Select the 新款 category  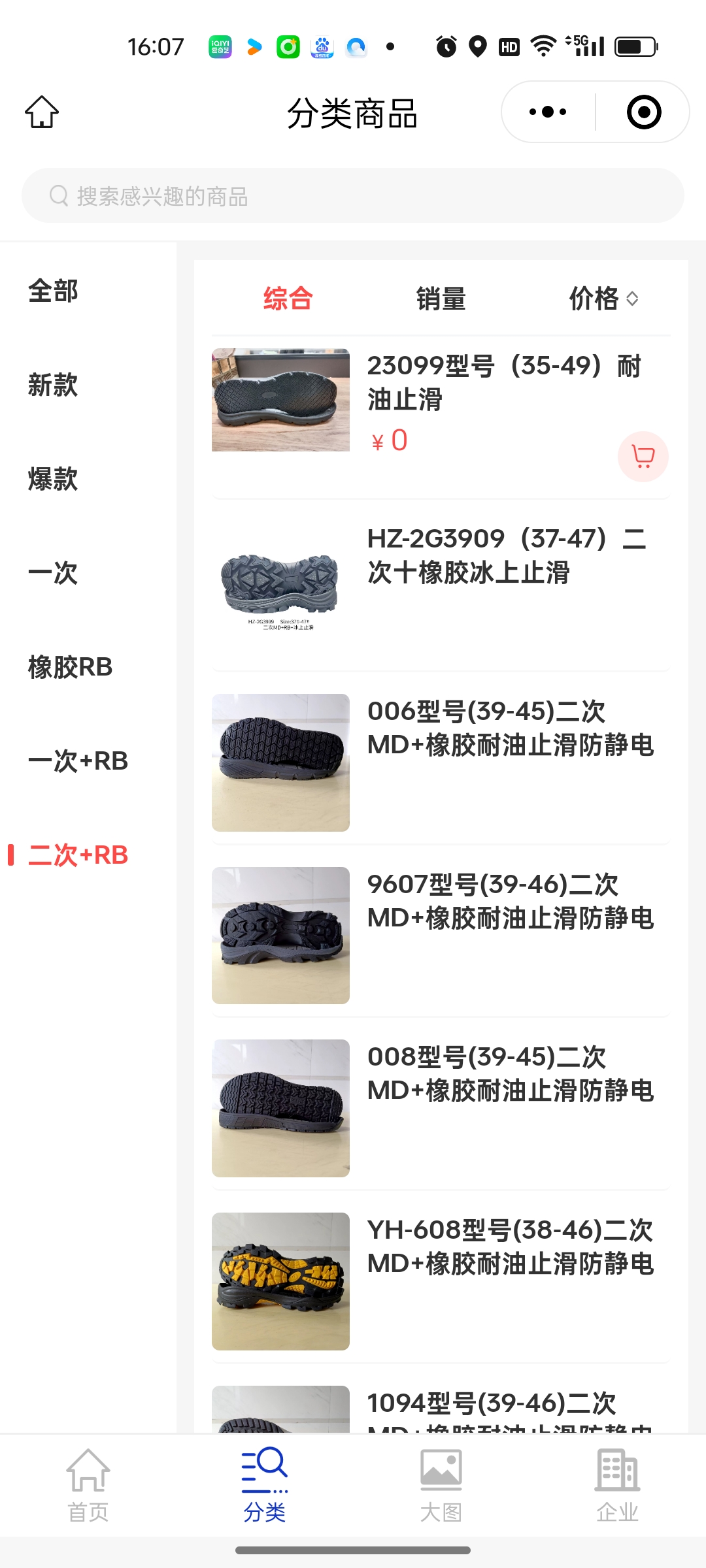[53, 385]
